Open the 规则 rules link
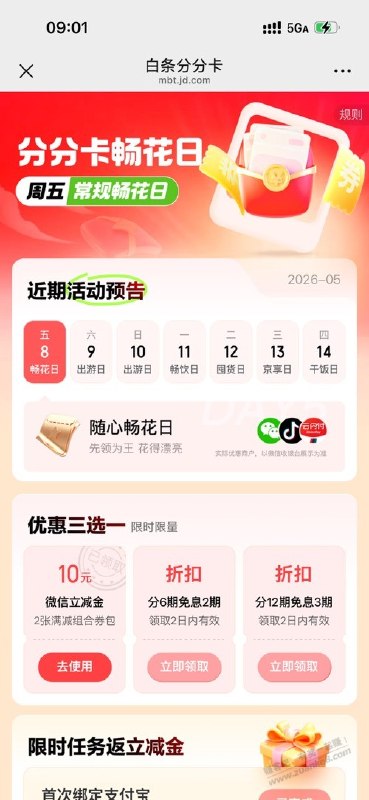This screenshot has width=369, height=800. click(351, 114)
